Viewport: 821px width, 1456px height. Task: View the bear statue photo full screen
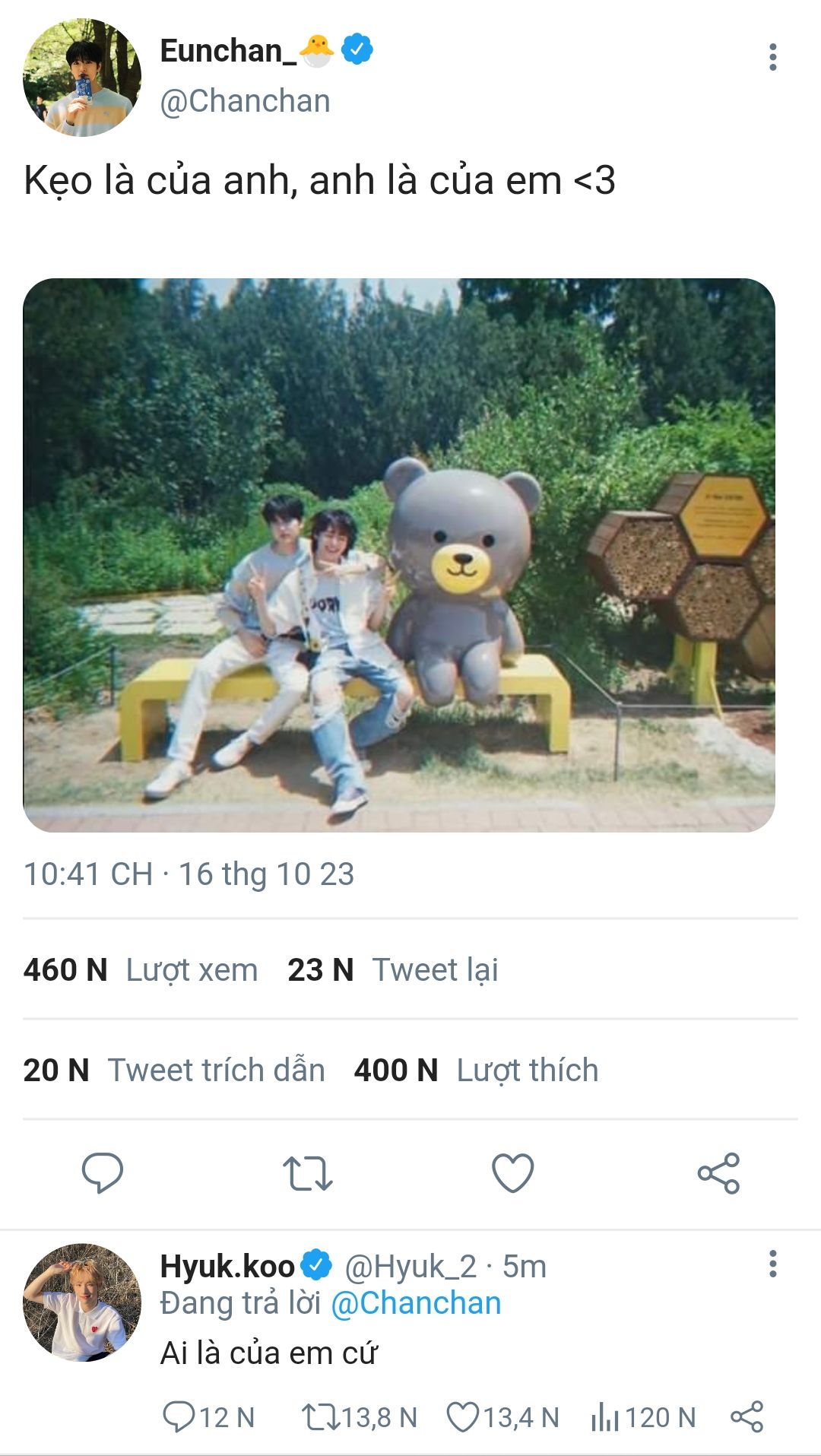pos(399,555)
